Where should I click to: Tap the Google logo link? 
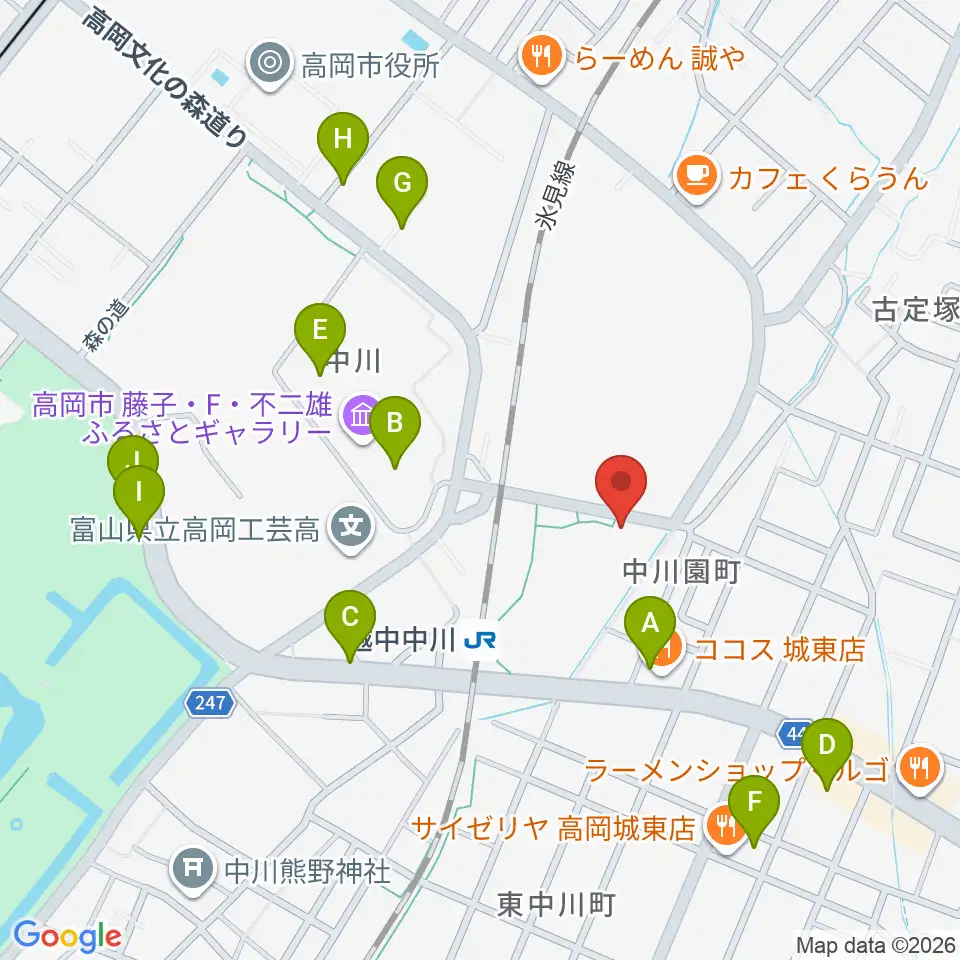click(67, 936)
